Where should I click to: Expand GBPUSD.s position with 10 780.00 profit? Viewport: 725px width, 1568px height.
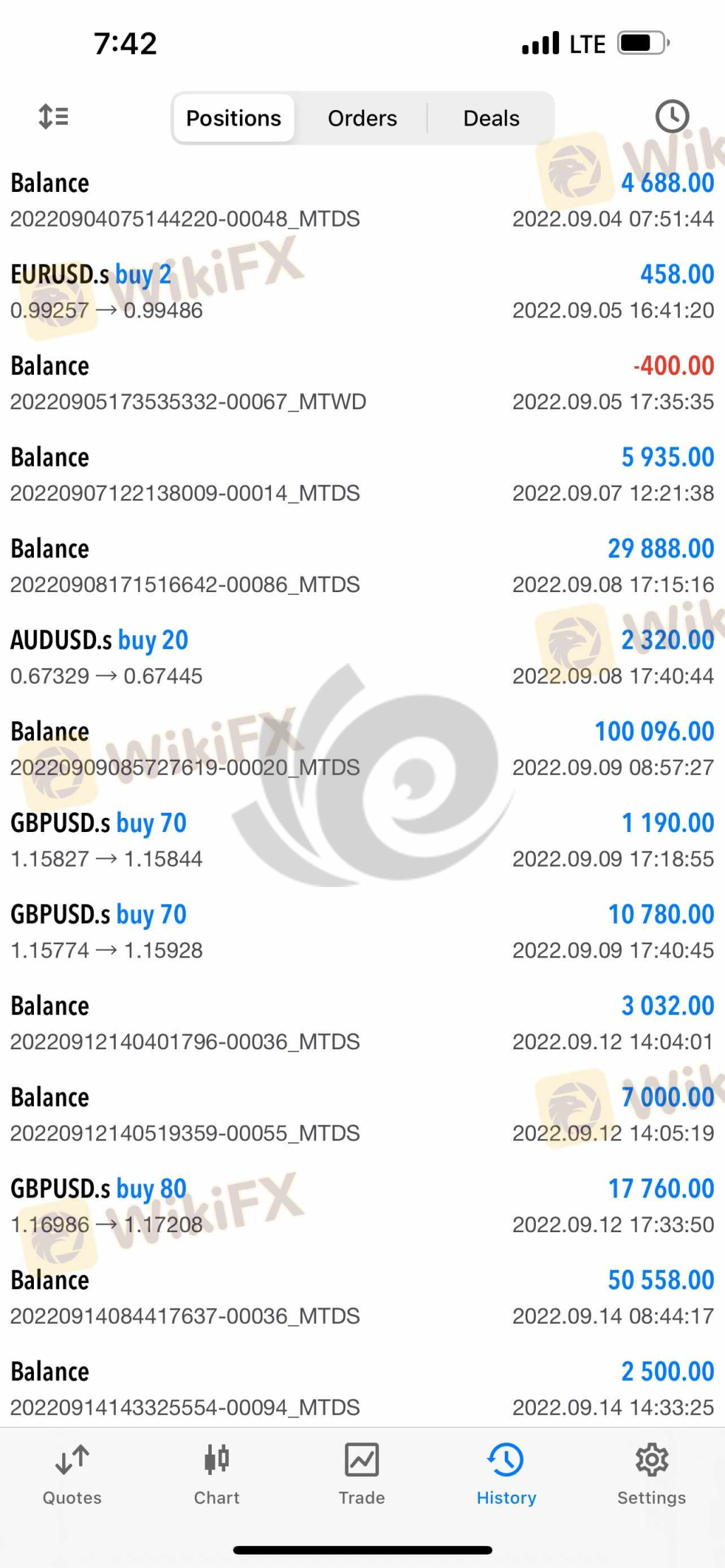click(x=362, y=931)
